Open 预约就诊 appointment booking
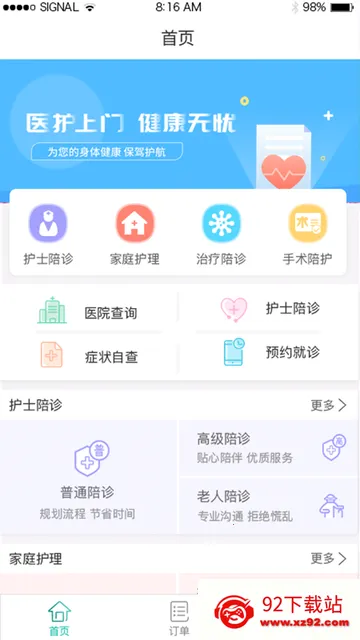The width and height of the screenshot is (360, 640). pyautogui.click(x=271, y=352)
